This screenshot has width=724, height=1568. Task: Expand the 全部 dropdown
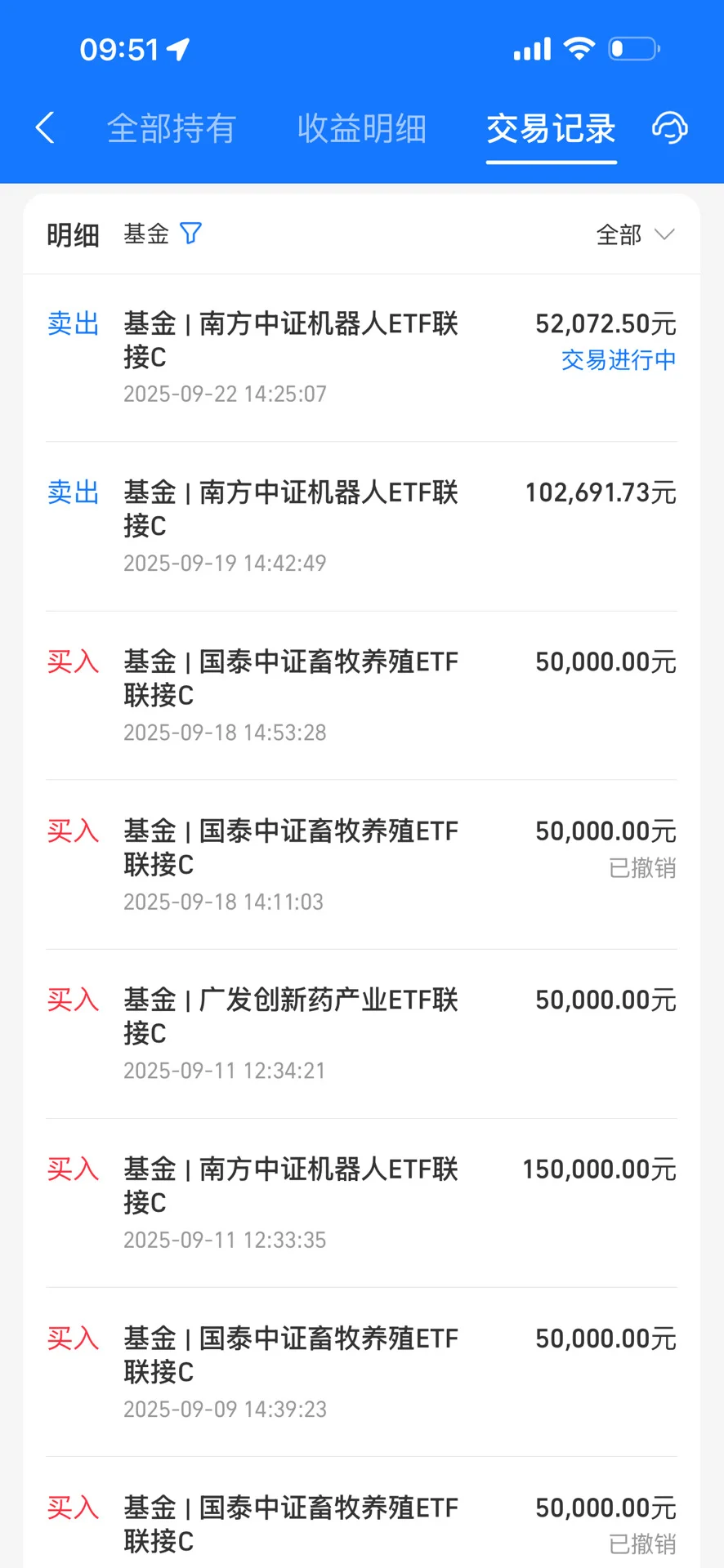(x=635, y=235)
